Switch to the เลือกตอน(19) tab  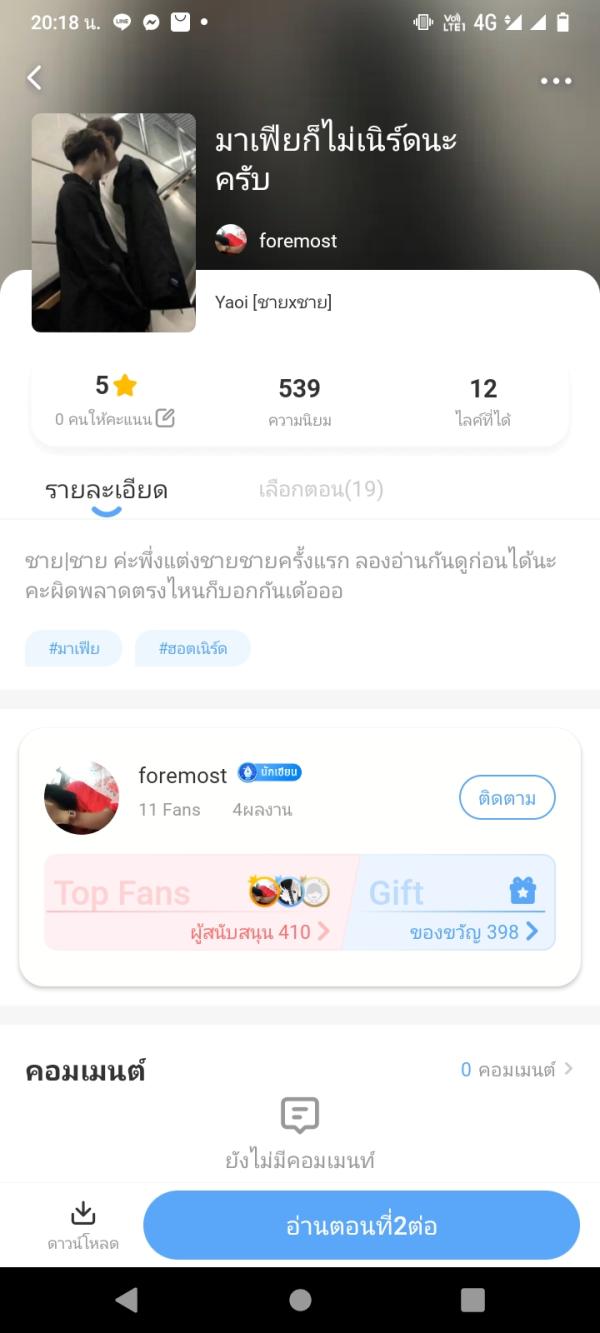click(x=320, y=490)
